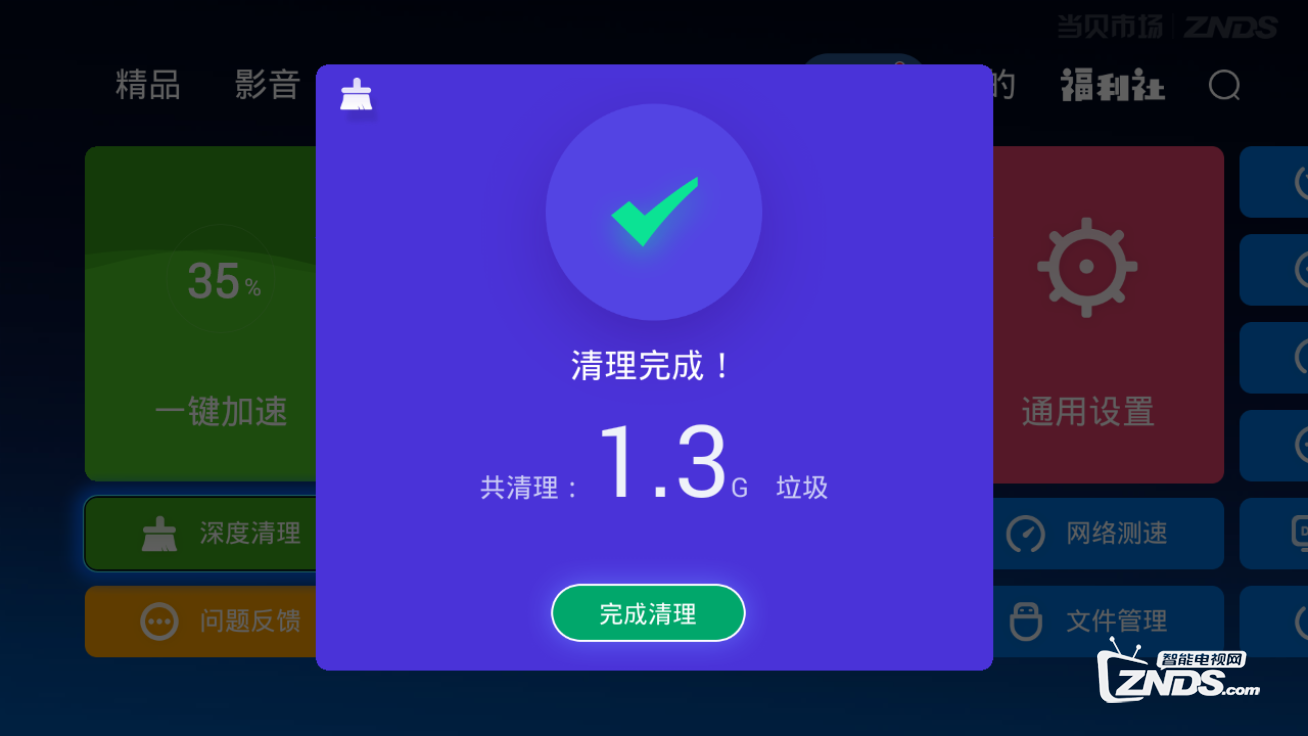This screenshot has height=736, width=1308.
Task: Switch to the 精品 tab
Action: [148, 85]
